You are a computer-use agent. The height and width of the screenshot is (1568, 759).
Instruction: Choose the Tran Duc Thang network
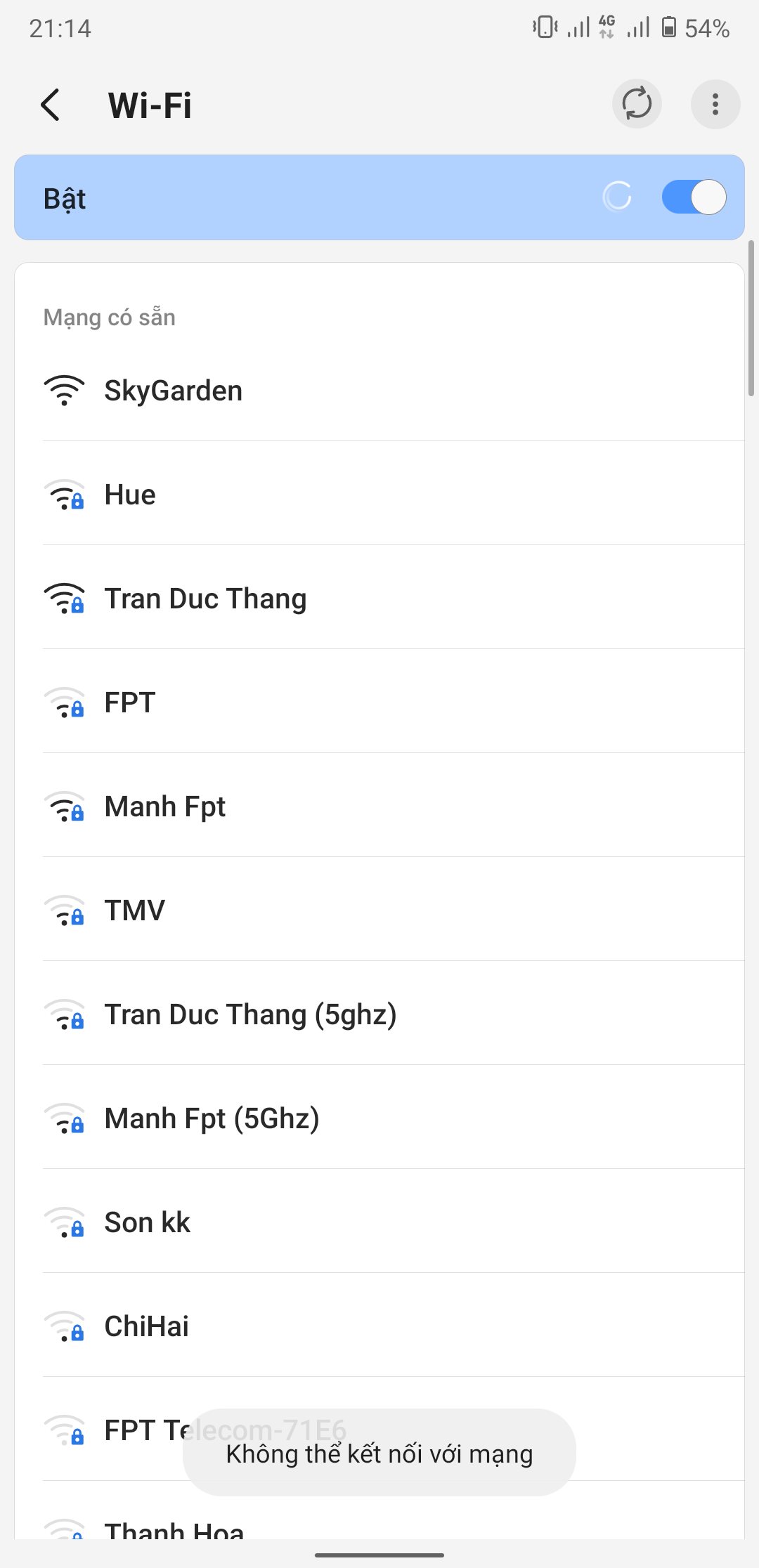pyautogui.click(x=205, y=599)
